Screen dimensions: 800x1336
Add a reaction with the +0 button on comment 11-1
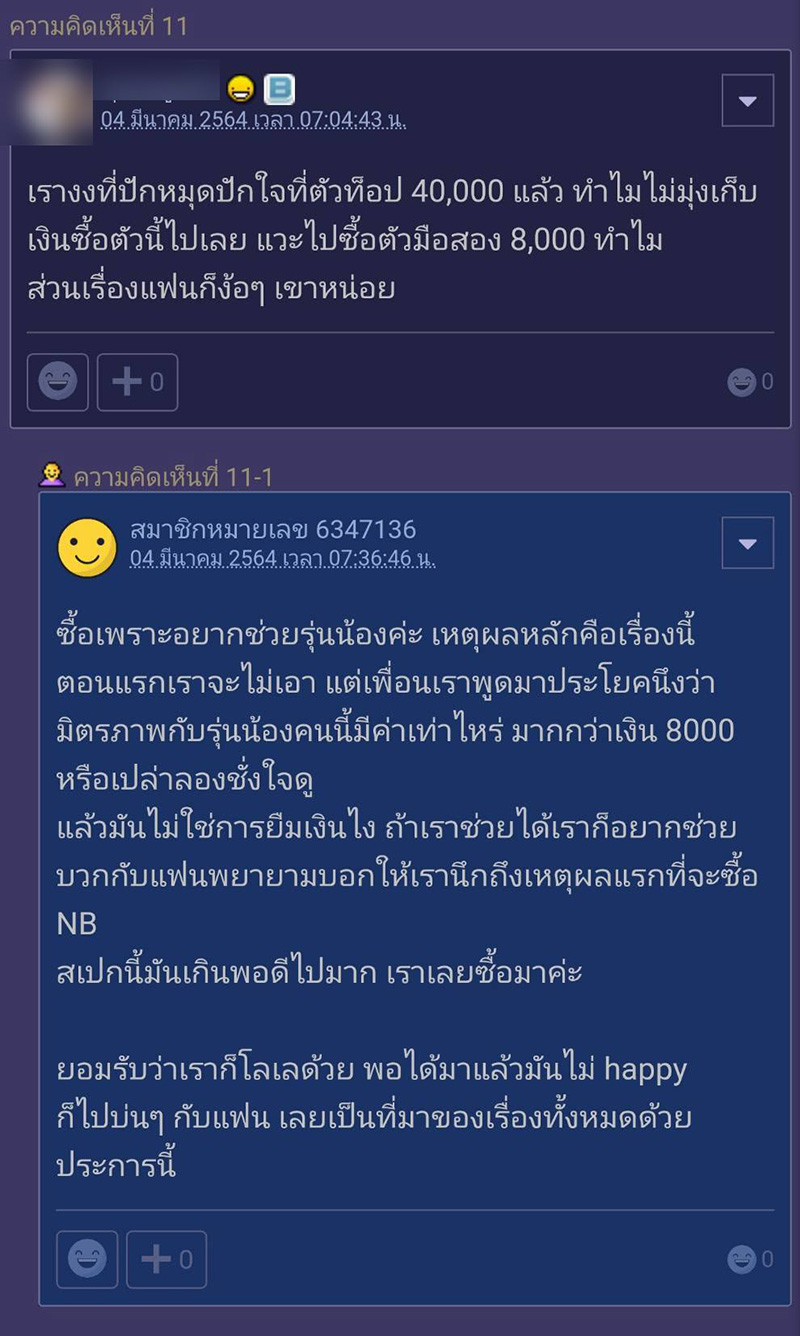[x=166, y=1259]
